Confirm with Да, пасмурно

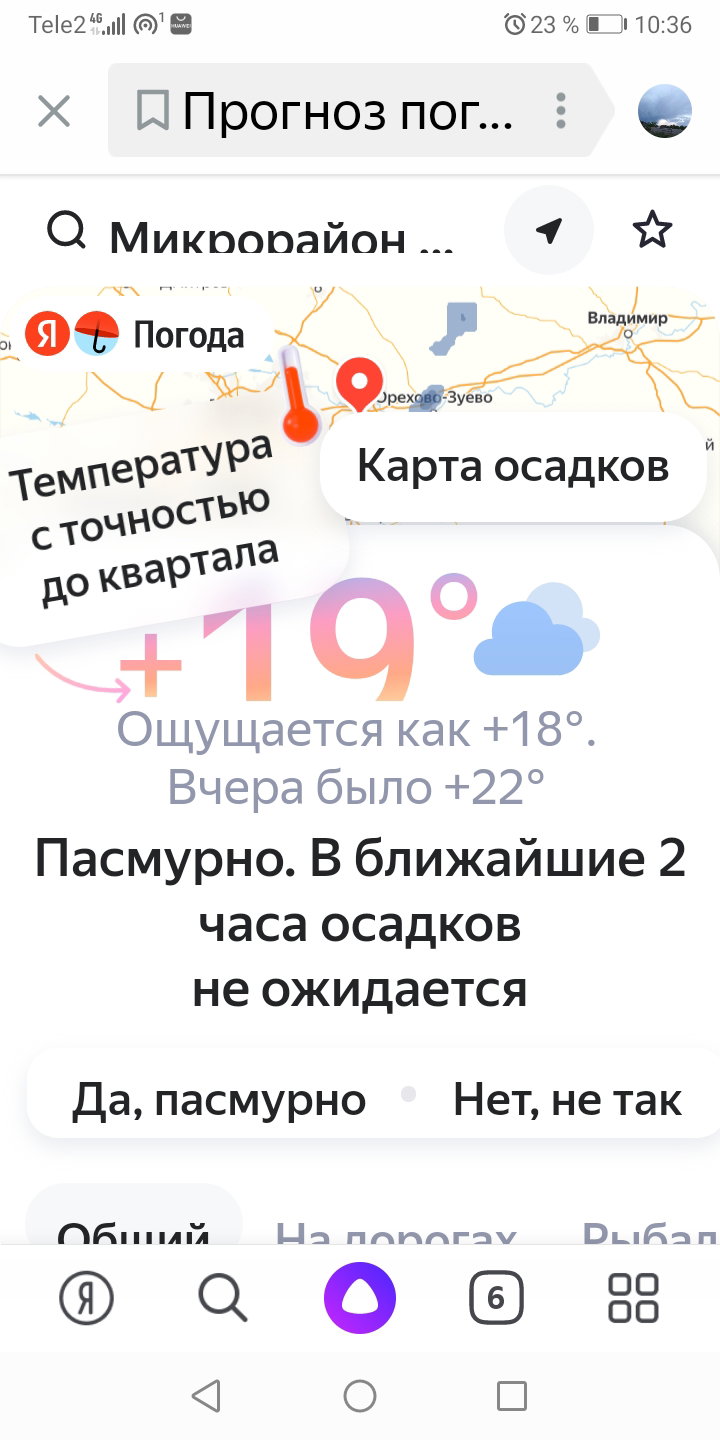click(x=219, y=1100)
